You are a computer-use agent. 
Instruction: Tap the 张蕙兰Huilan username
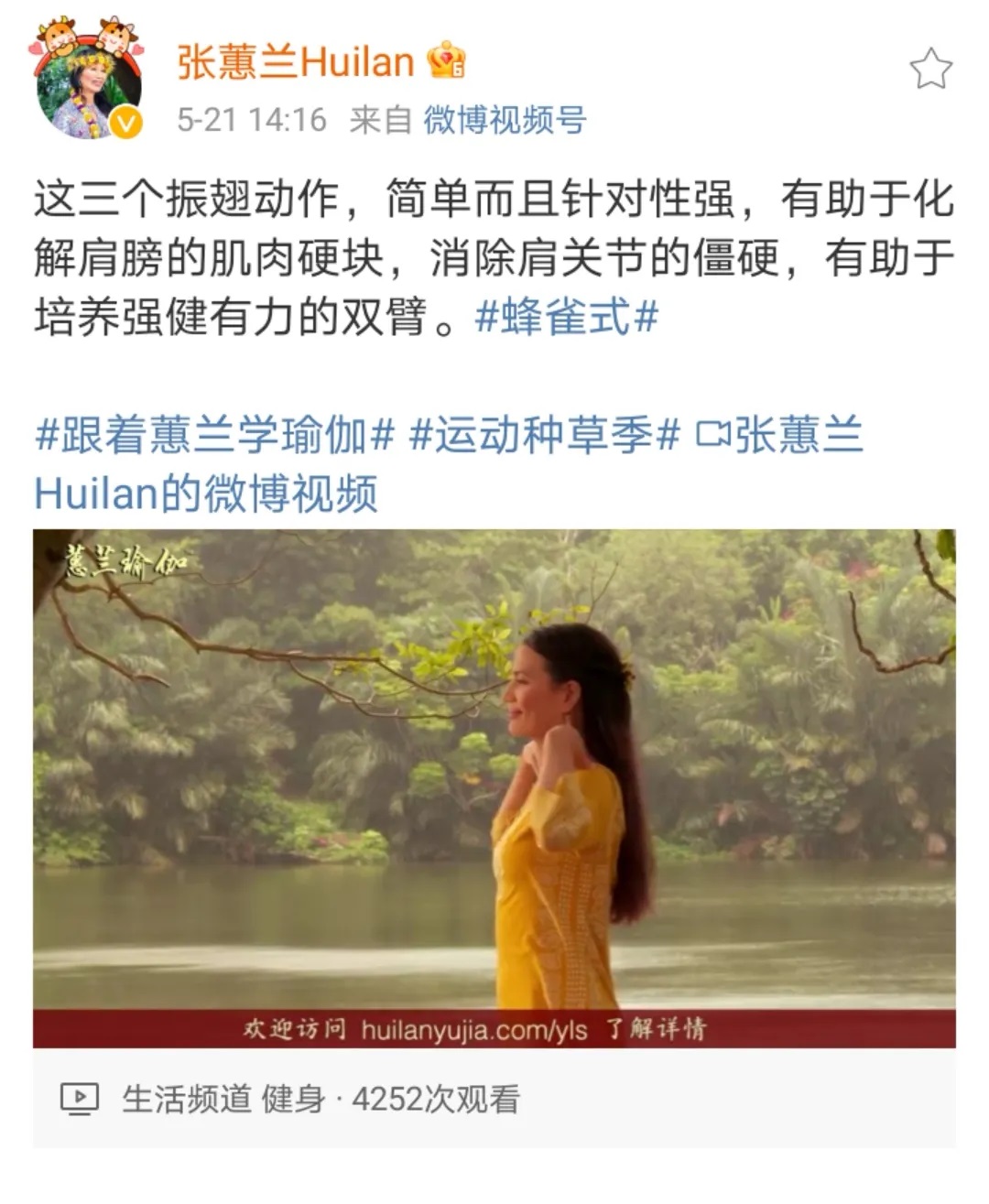tap(295, 62)
